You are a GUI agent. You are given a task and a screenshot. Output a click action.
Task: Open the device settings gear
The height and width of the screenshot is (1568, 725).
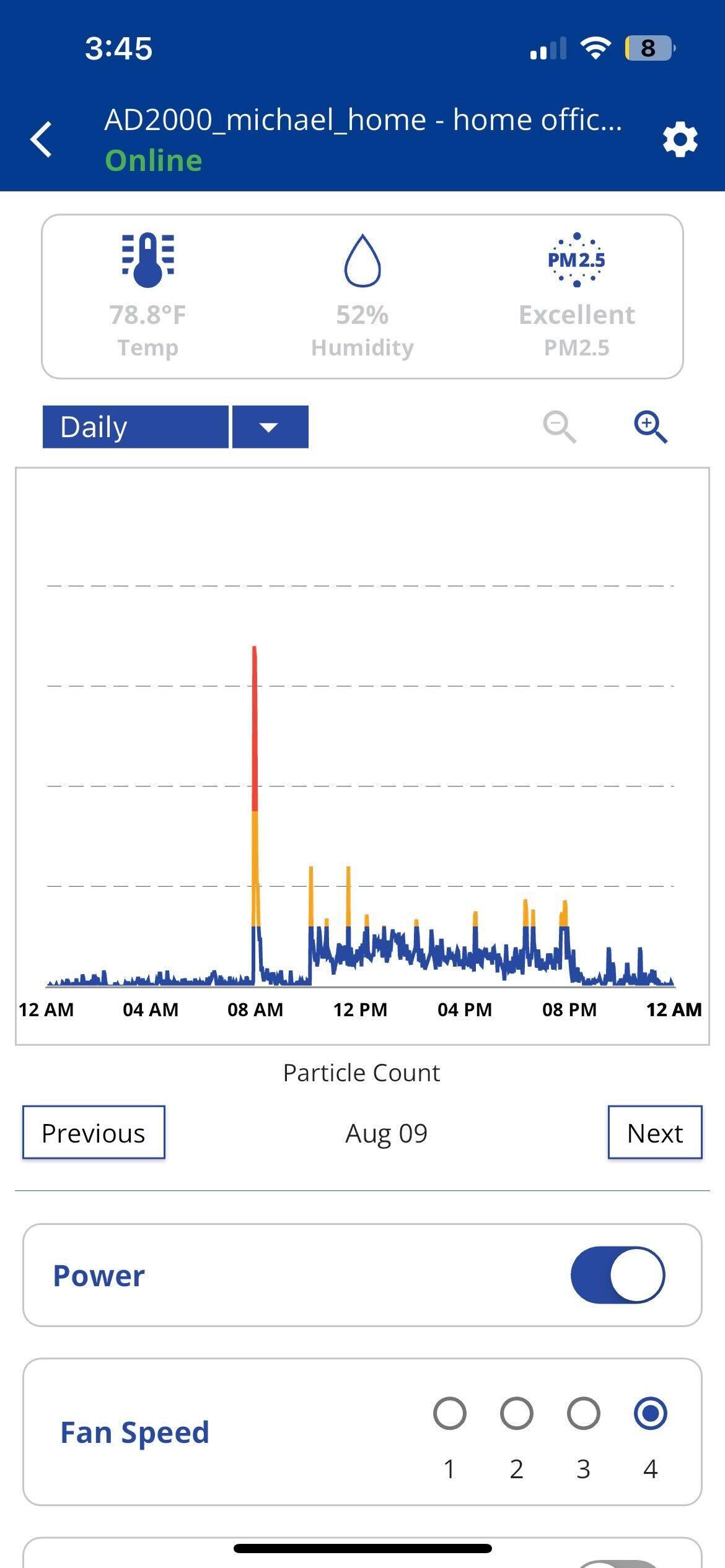679,139
